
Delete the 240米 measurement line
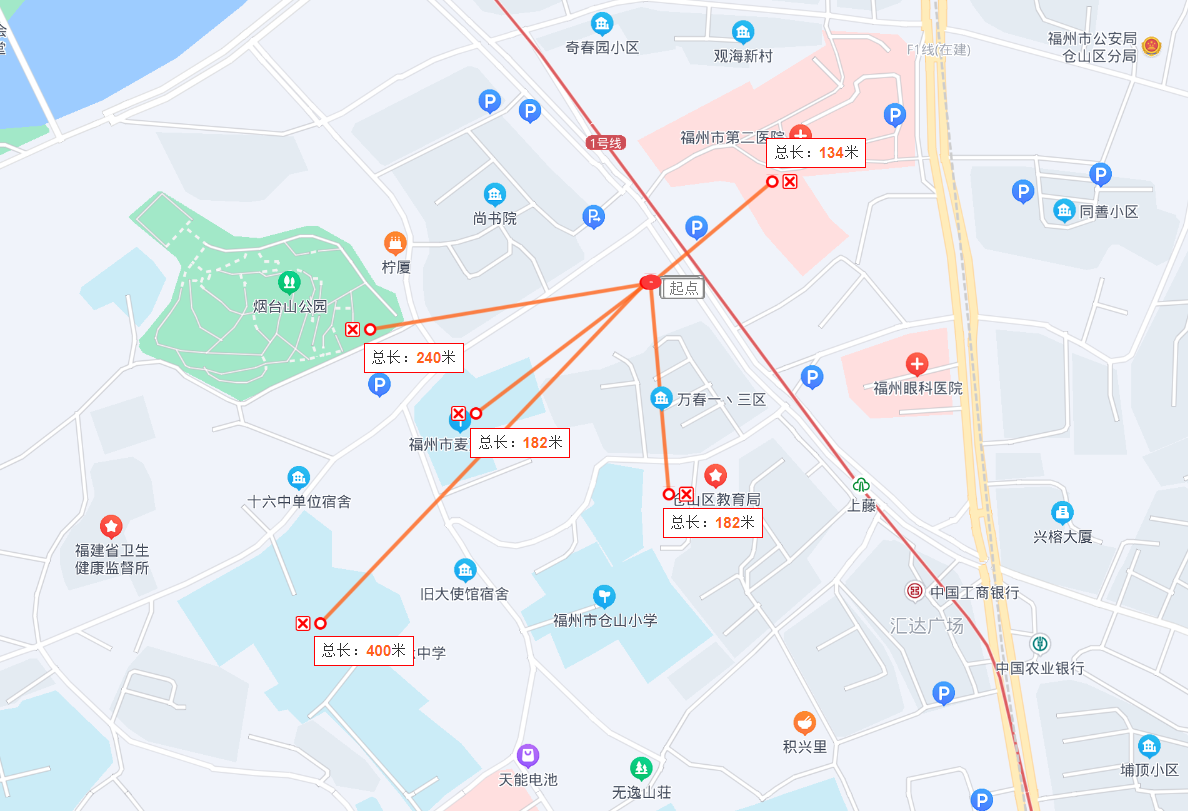pyautogui.click(x=352, y=329)
